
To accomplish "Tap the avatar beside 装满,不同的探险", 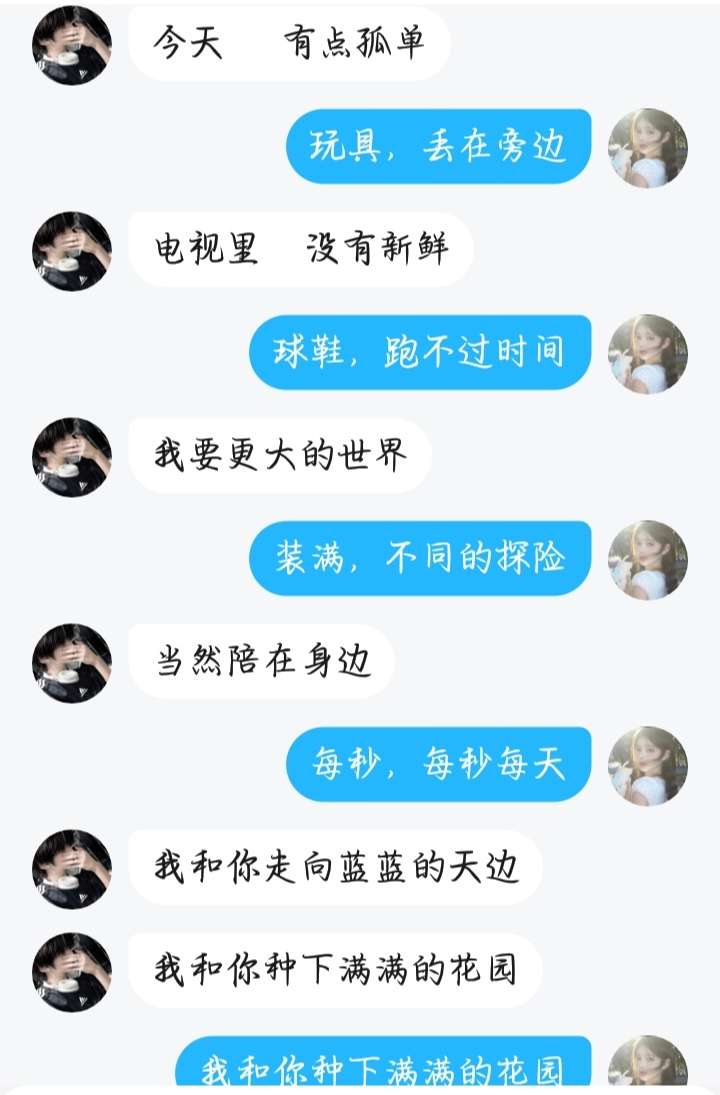I will pyautogui.click(x=648, y=560).
